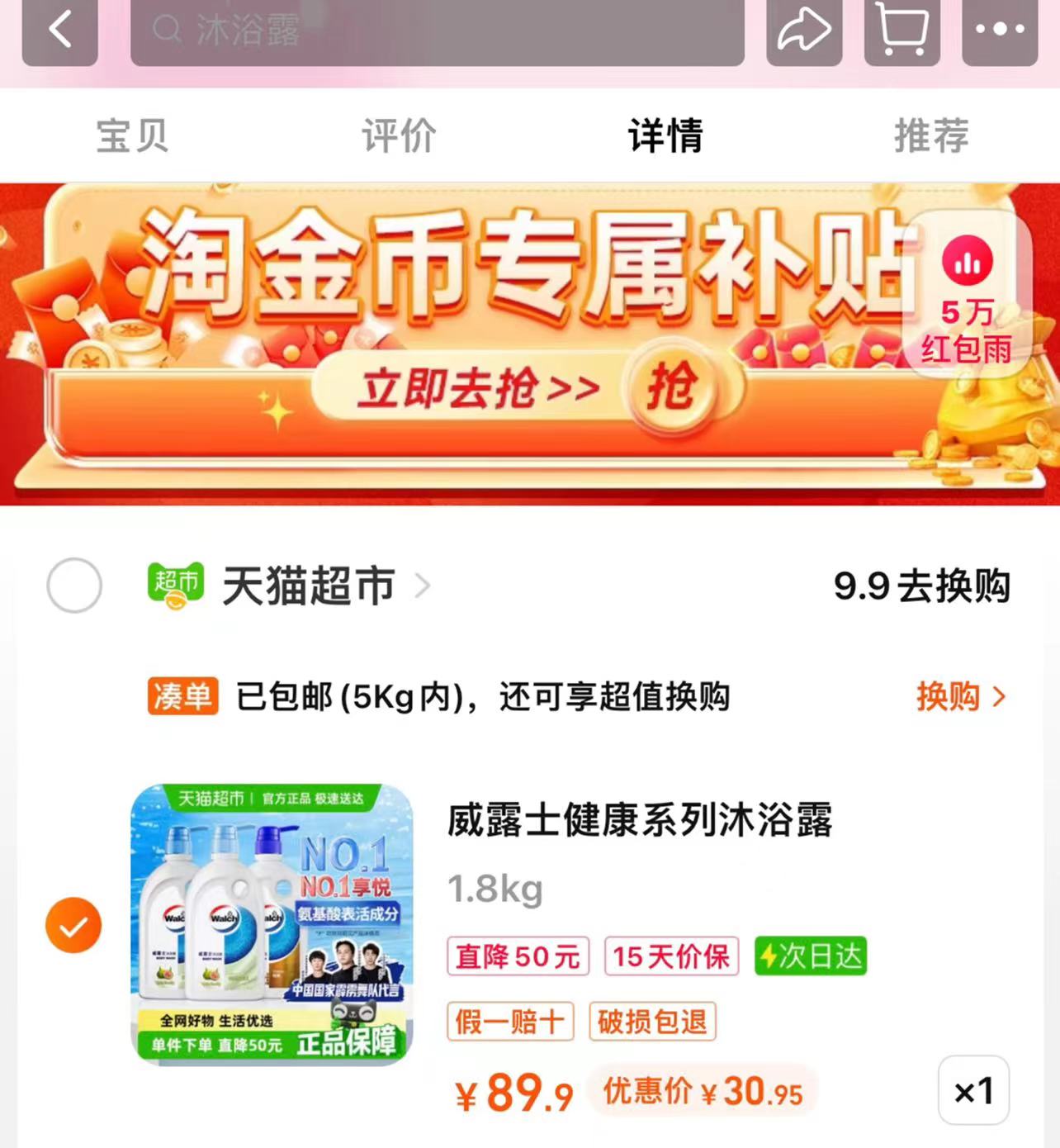
Task: Open the share panel
Action: (802, 31)
